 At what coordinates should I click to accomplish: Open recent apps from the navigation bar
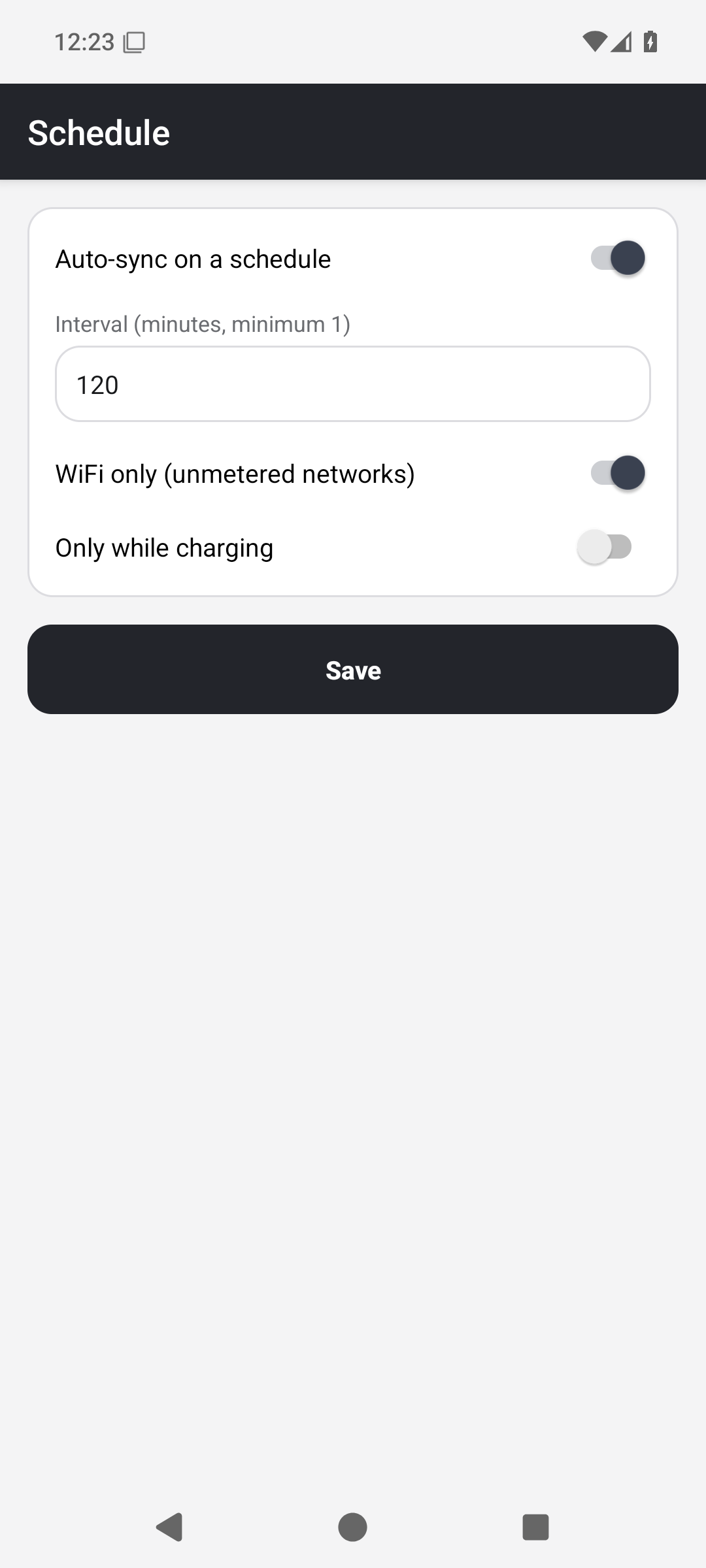(x=535, y=1527)
